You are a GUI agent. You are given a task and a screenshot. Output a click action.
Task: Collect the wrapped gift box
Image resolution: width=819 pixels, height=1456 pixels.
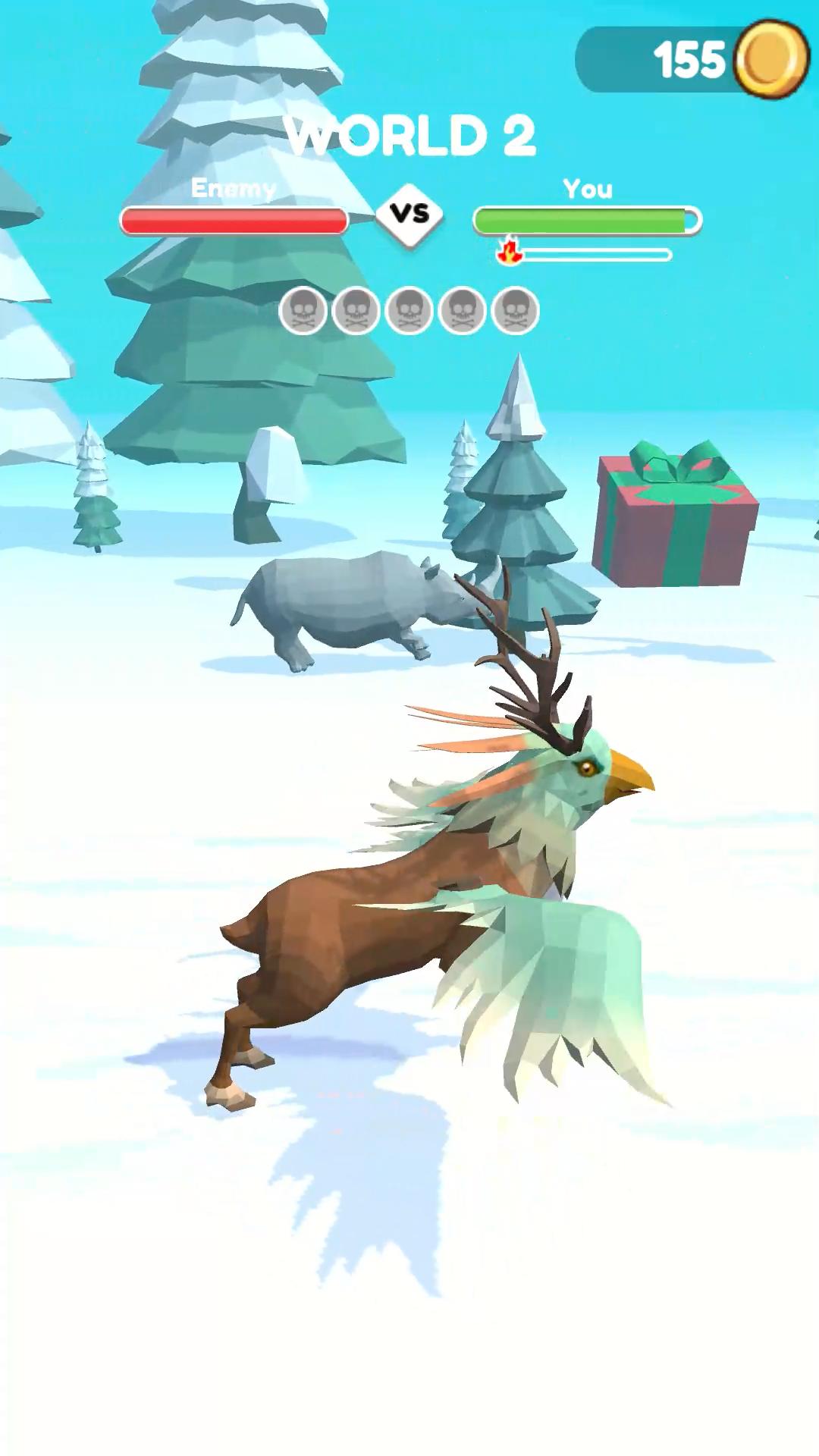pos(673,519)
